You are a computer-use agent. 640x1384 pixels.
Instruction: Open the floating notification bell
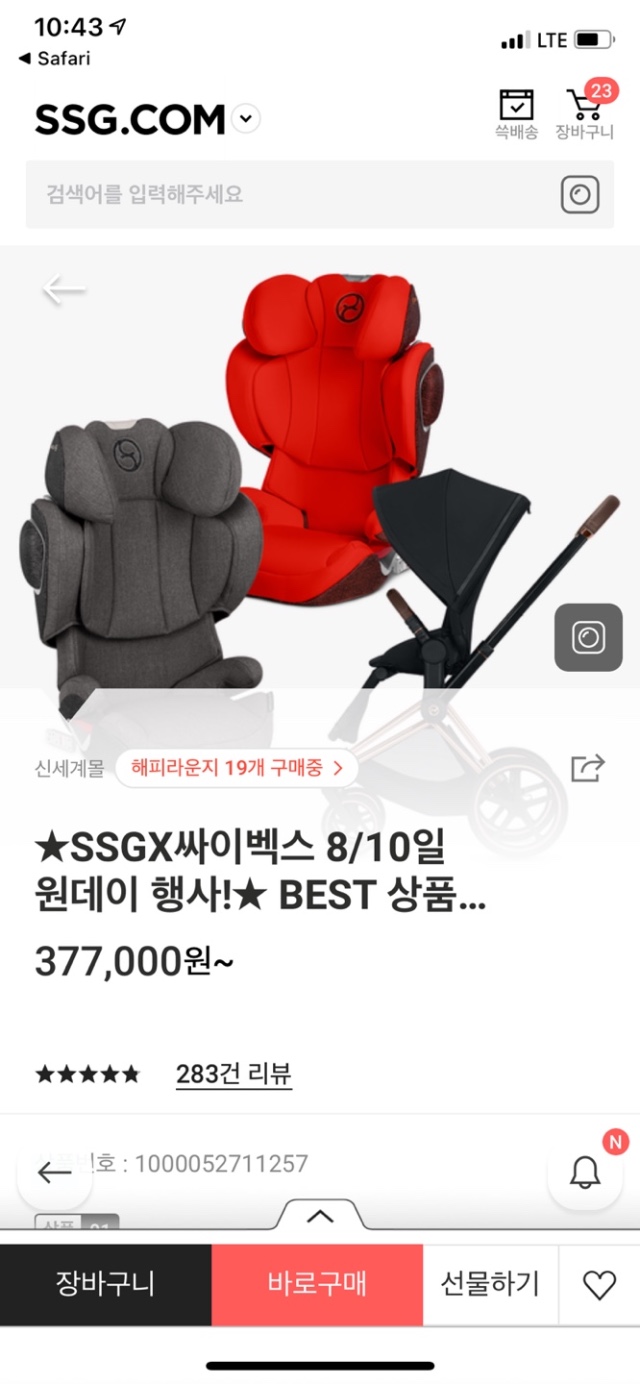pos(585,1173)
